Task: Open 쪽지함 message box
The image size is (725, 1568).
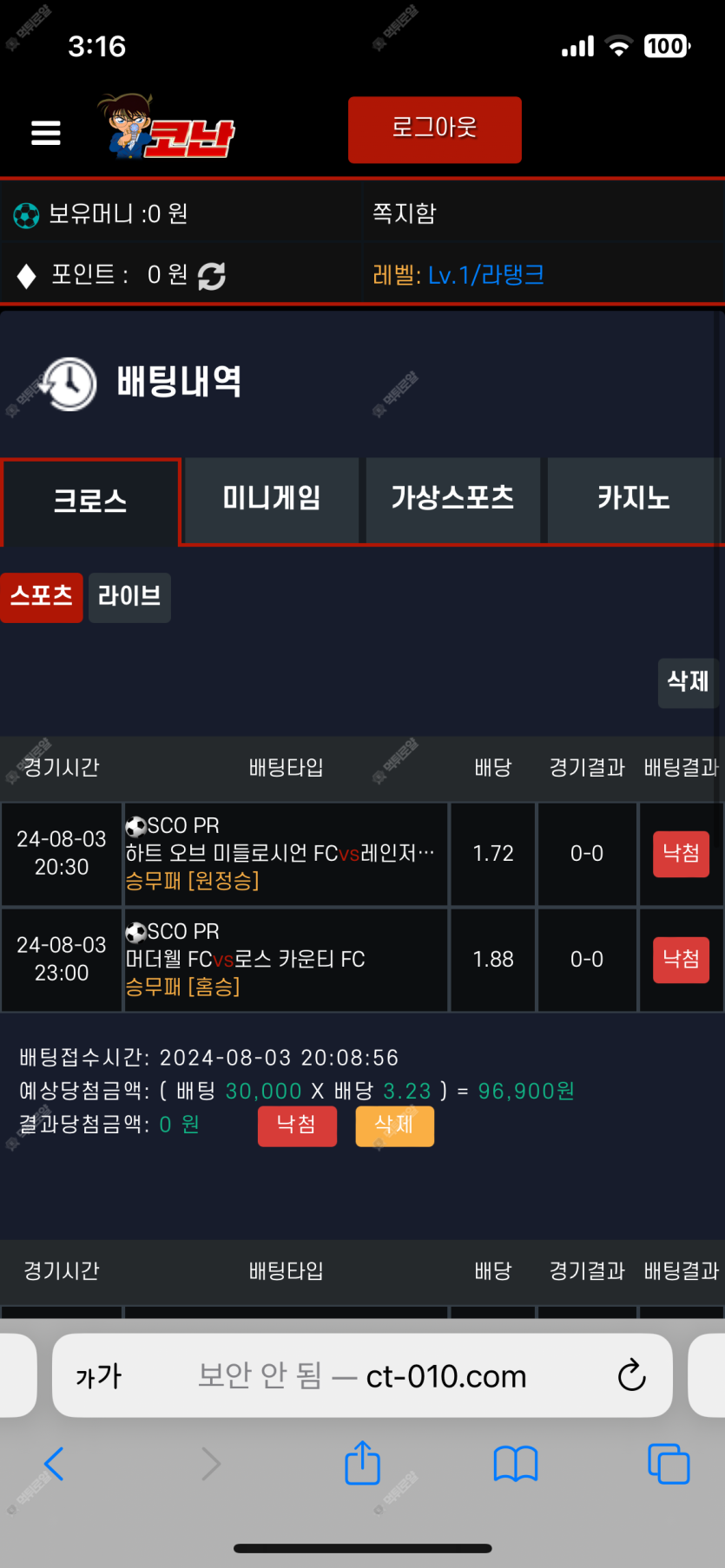Action: [405, 213]
